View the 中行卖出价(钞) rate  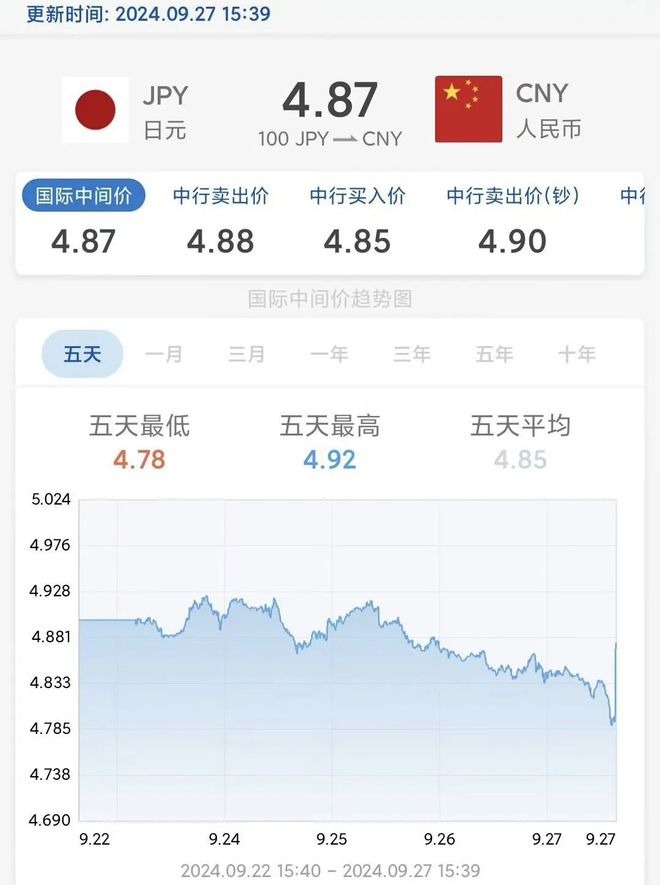[x=513, y=197]
